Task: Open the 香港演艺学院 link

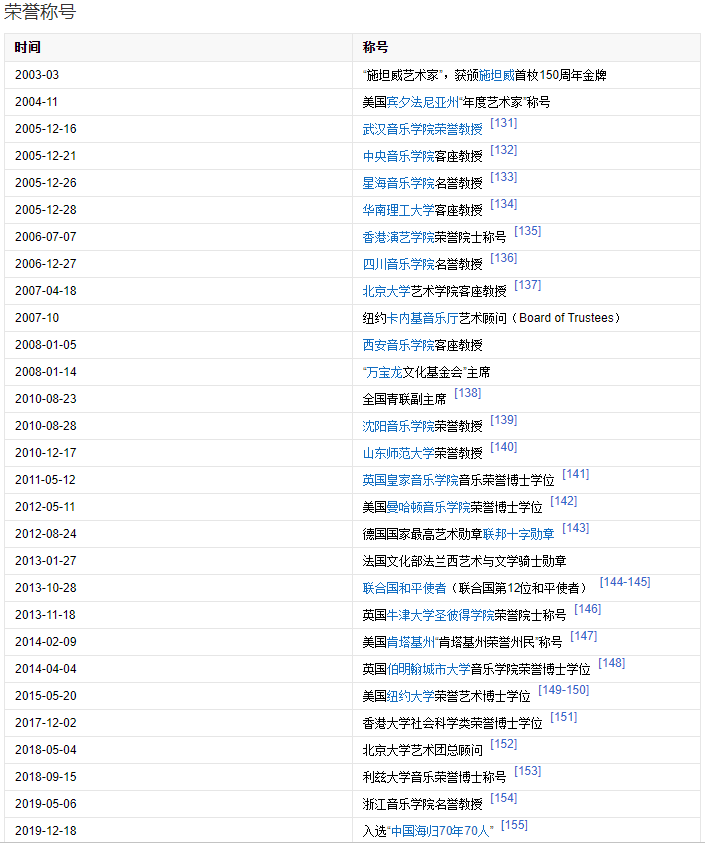Action: tap(398, 237)
